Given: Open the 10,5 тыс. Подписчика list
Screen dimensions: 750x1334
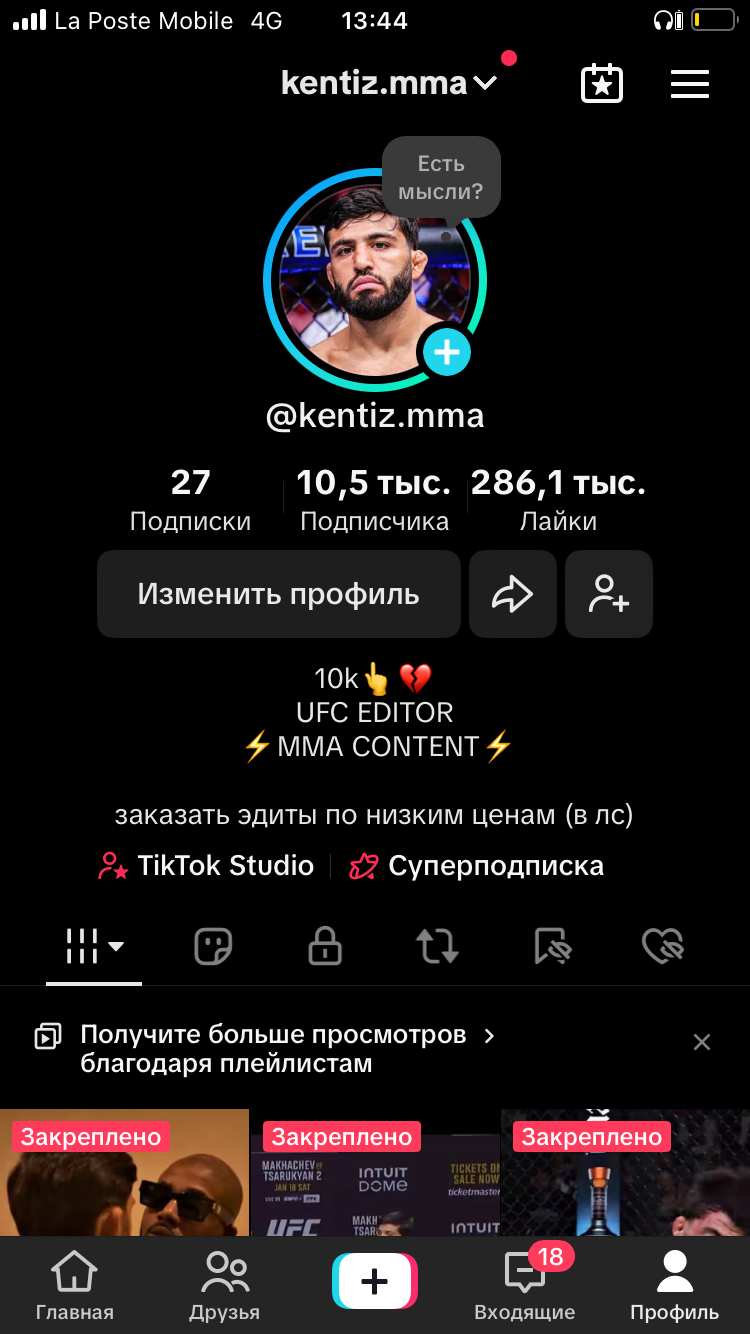Looking at the screenshot, I should pyautogui.click(x=374, y=500).
